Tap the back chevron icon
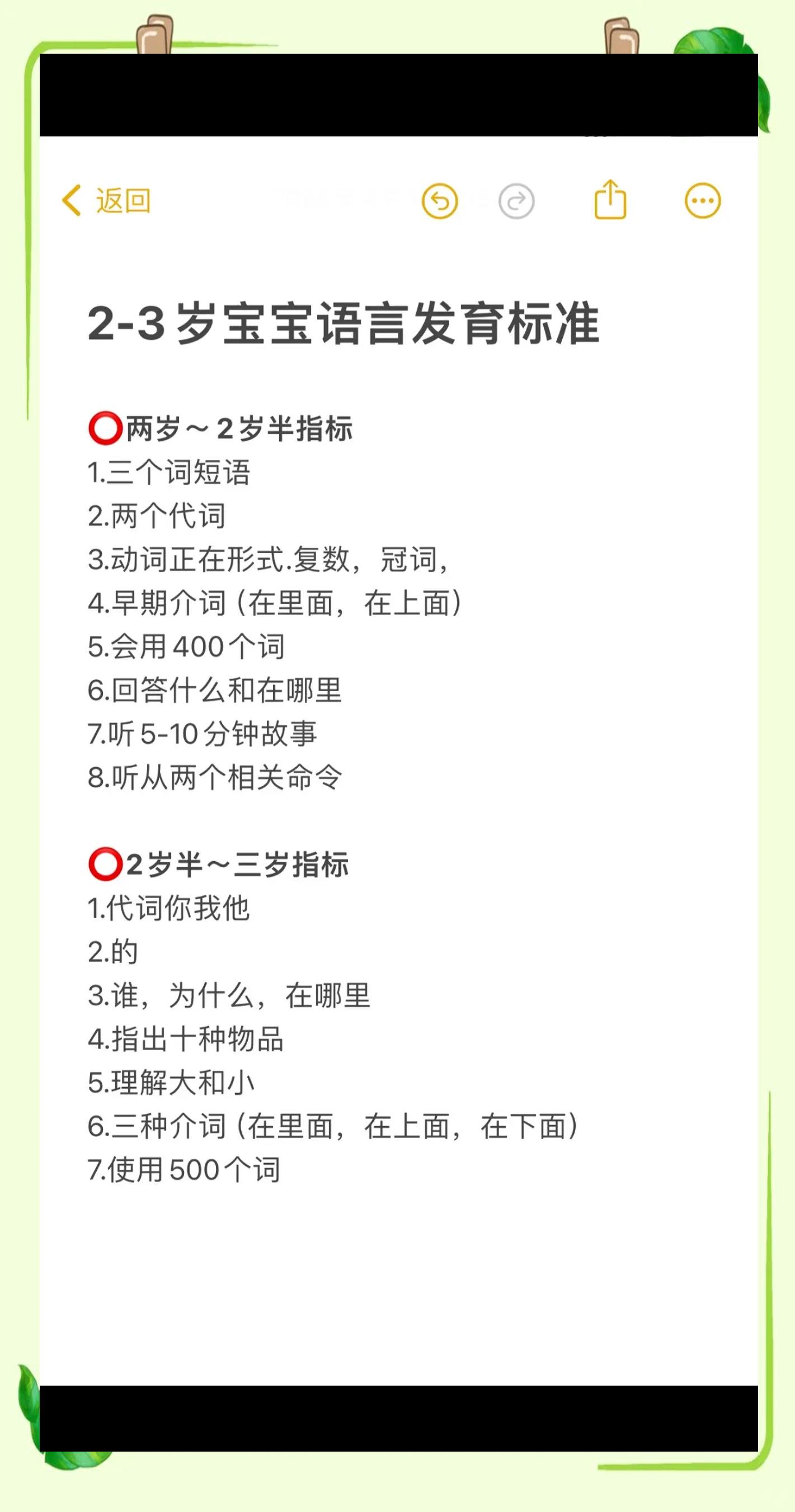The image size is (795, 1512). [x=70, y=200]
